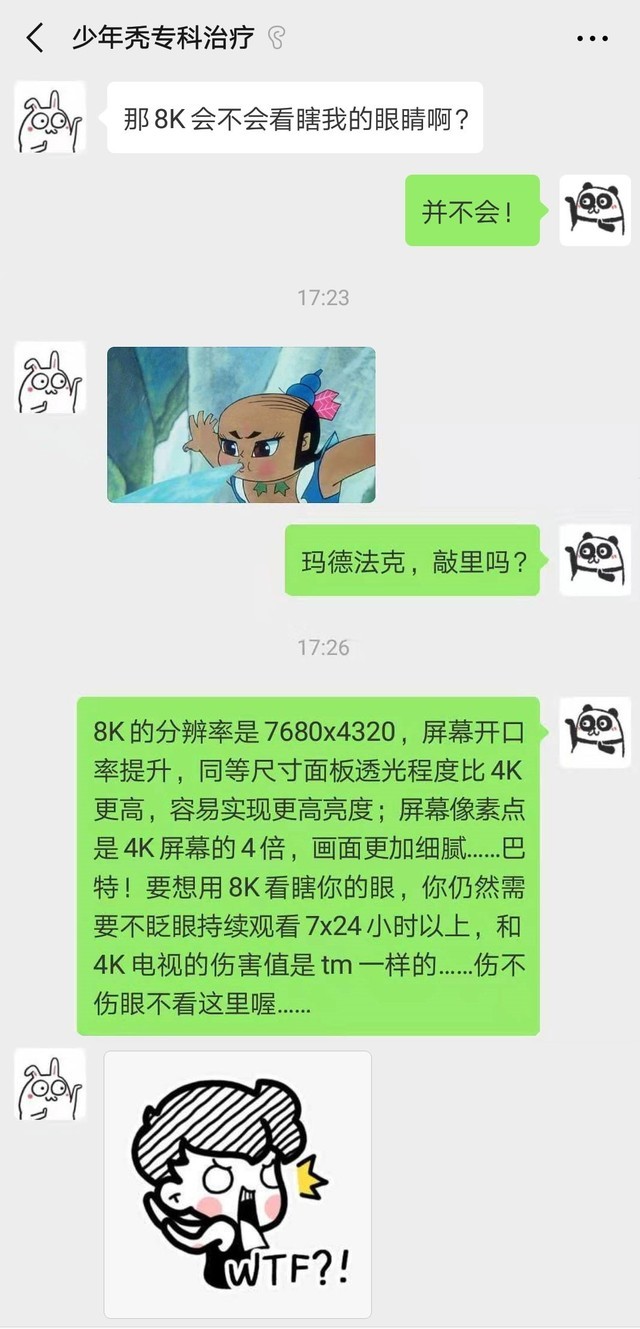Go back from the 少年秃专科治疗 chat

(x=35, y=39)
